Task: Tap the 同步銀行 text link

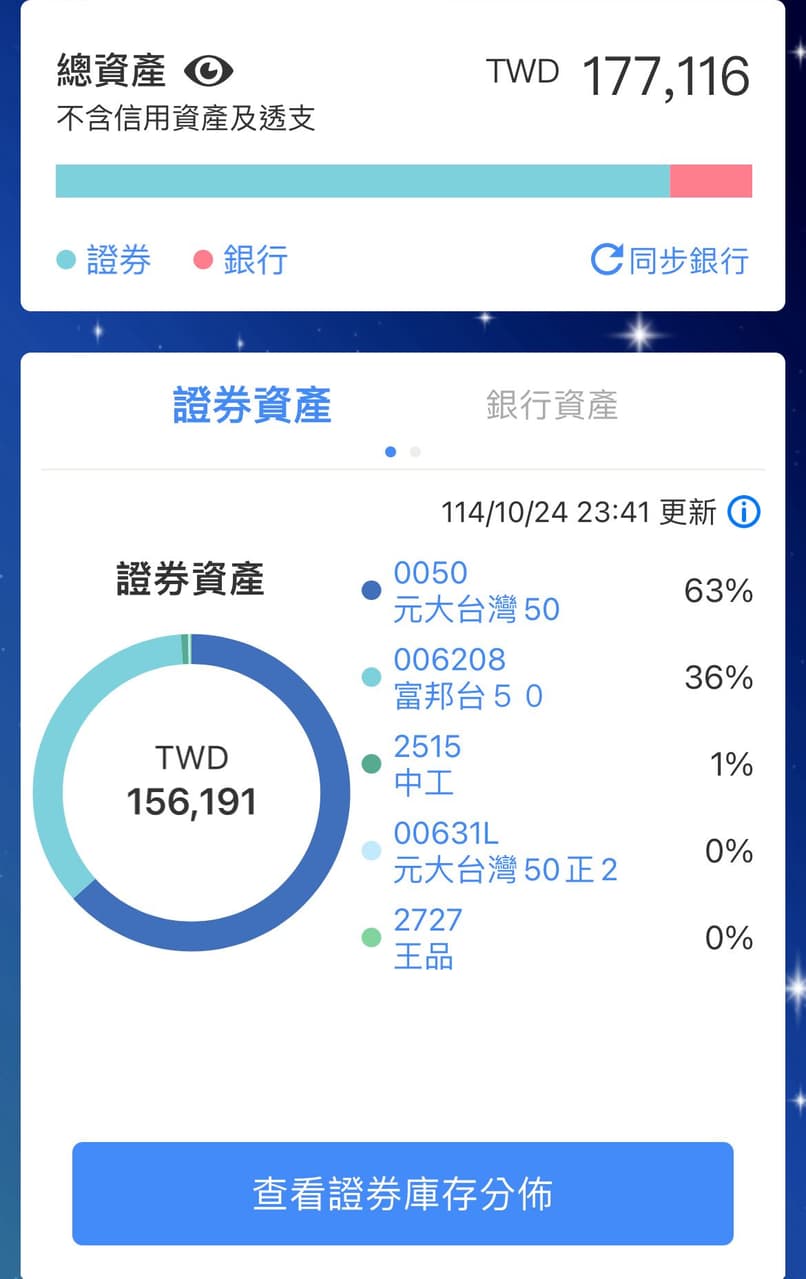Action: point(690,260)
